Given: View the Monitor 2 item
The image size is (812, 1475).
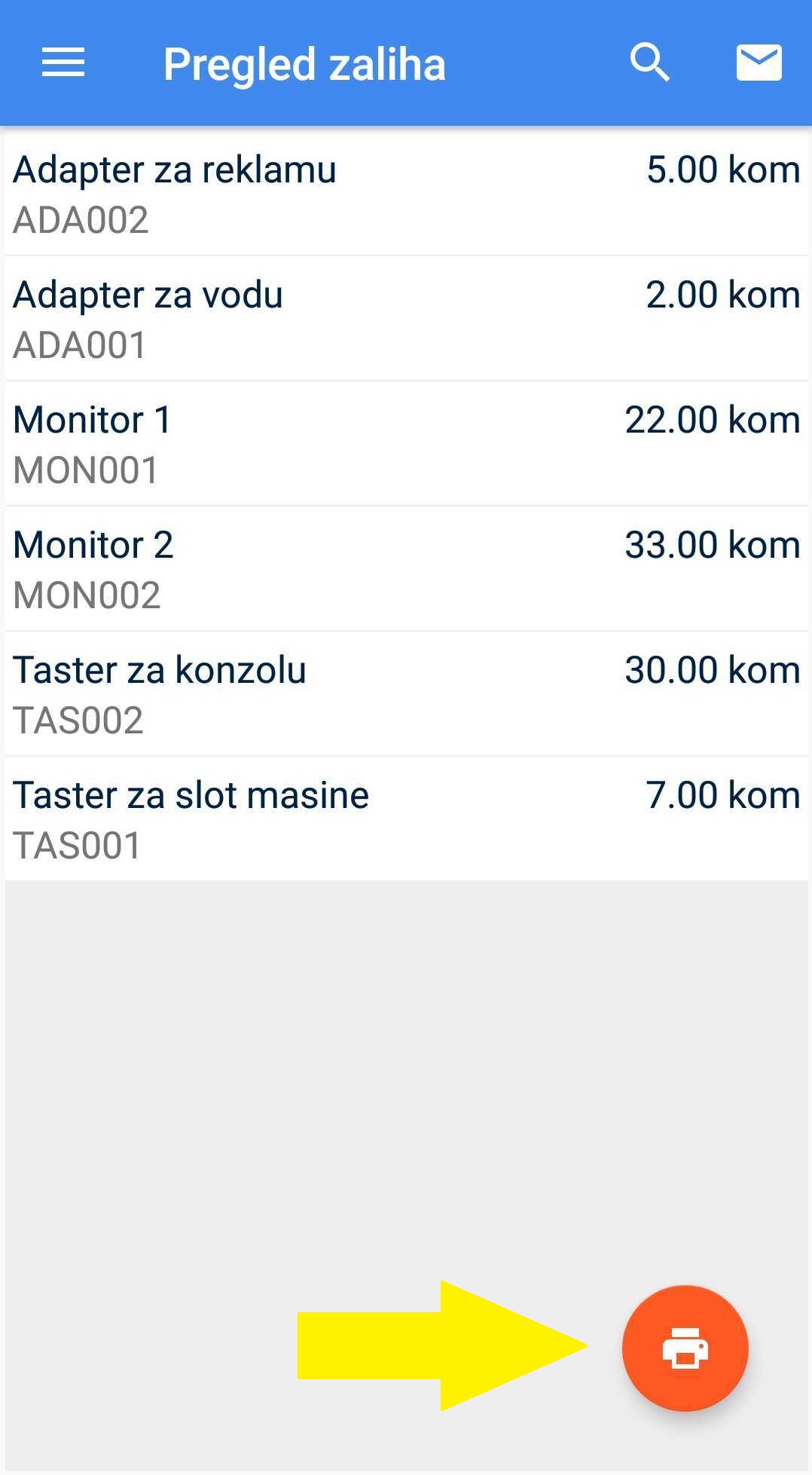Looking at the screenshot, I should pyautogui.click(x=406, y=568).
